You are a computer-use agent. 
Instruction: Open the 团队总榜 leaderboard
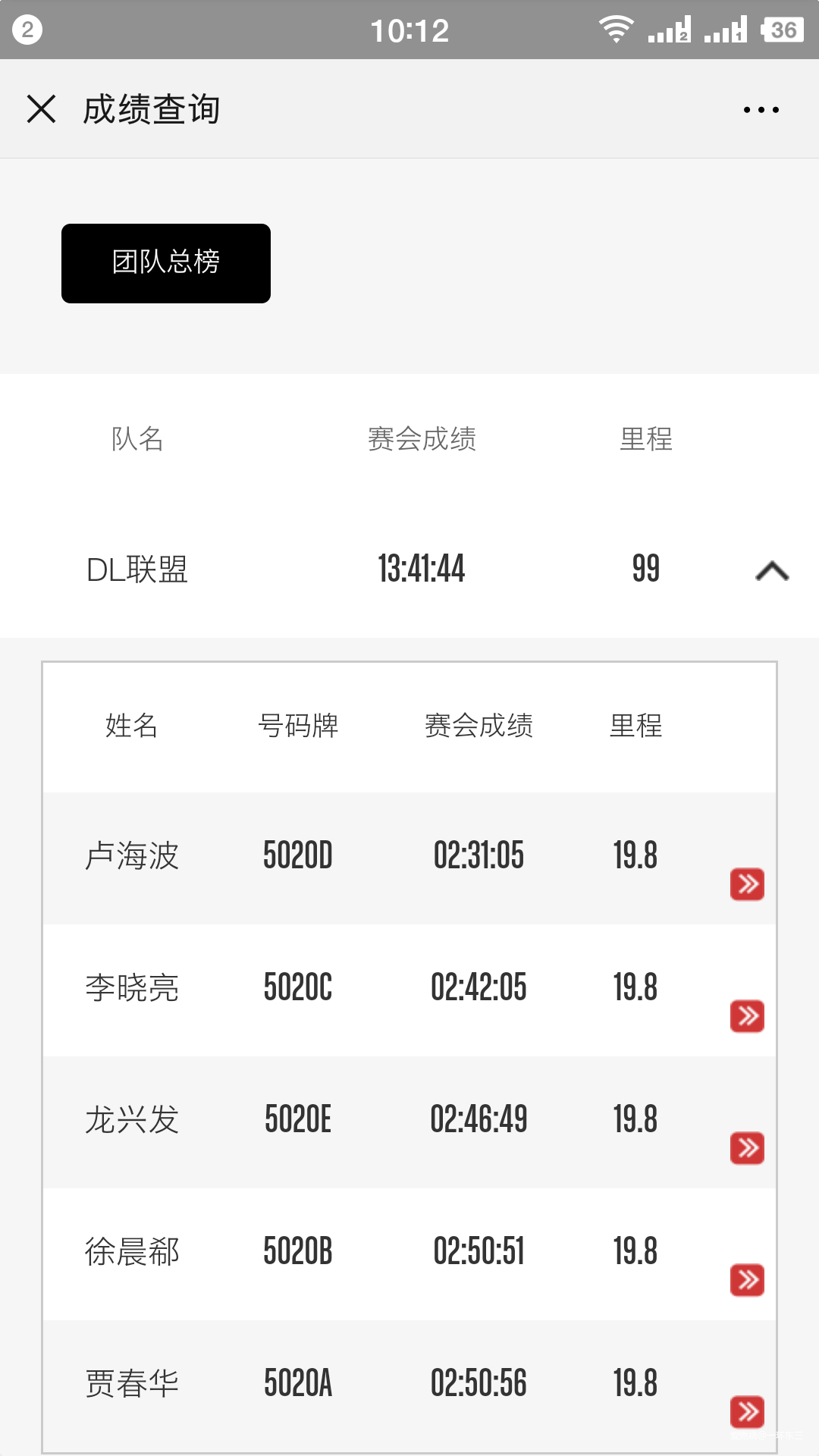(165, 263)
